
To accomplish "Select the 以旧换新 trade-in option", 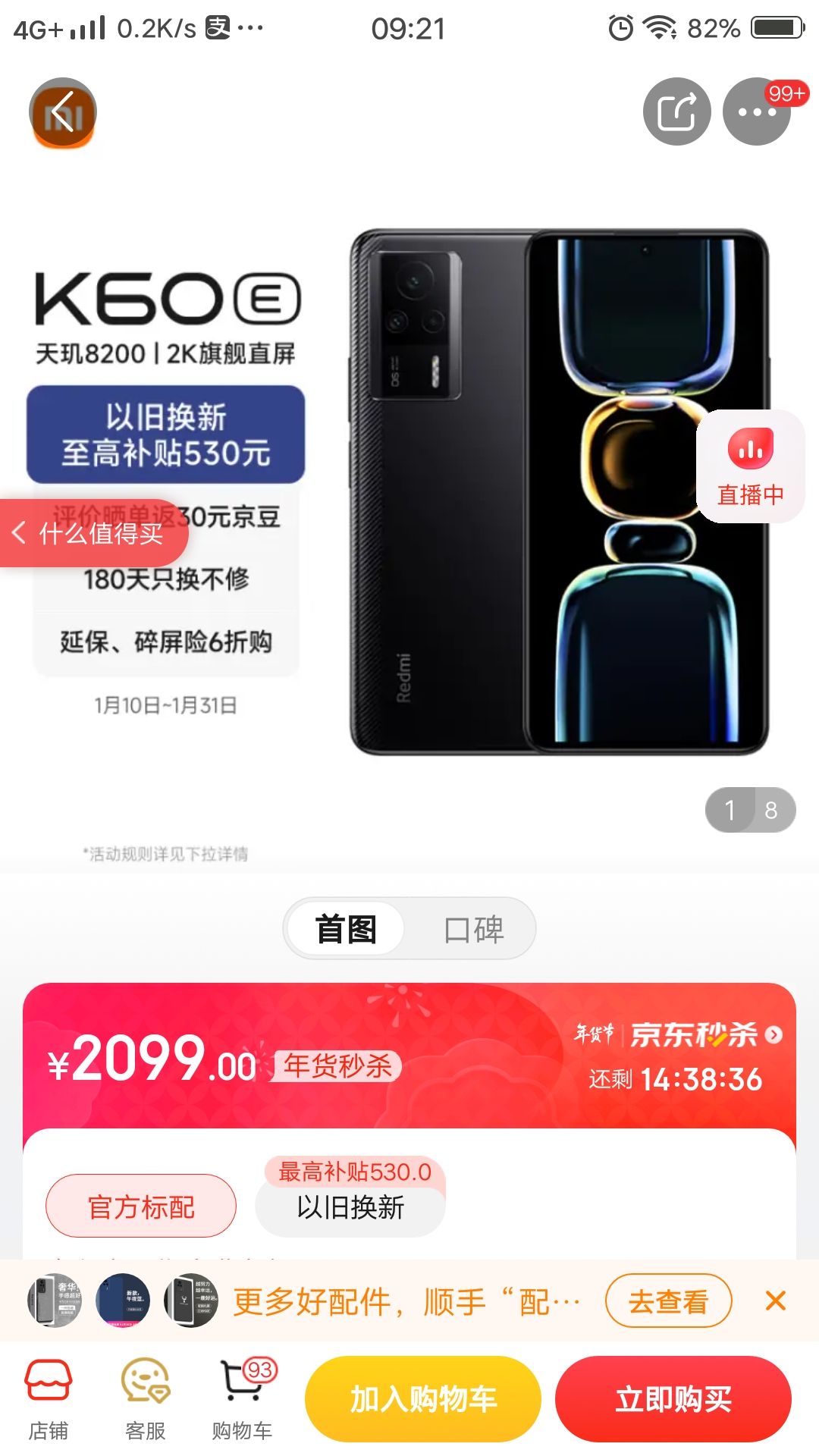I will click(350, 1207).
